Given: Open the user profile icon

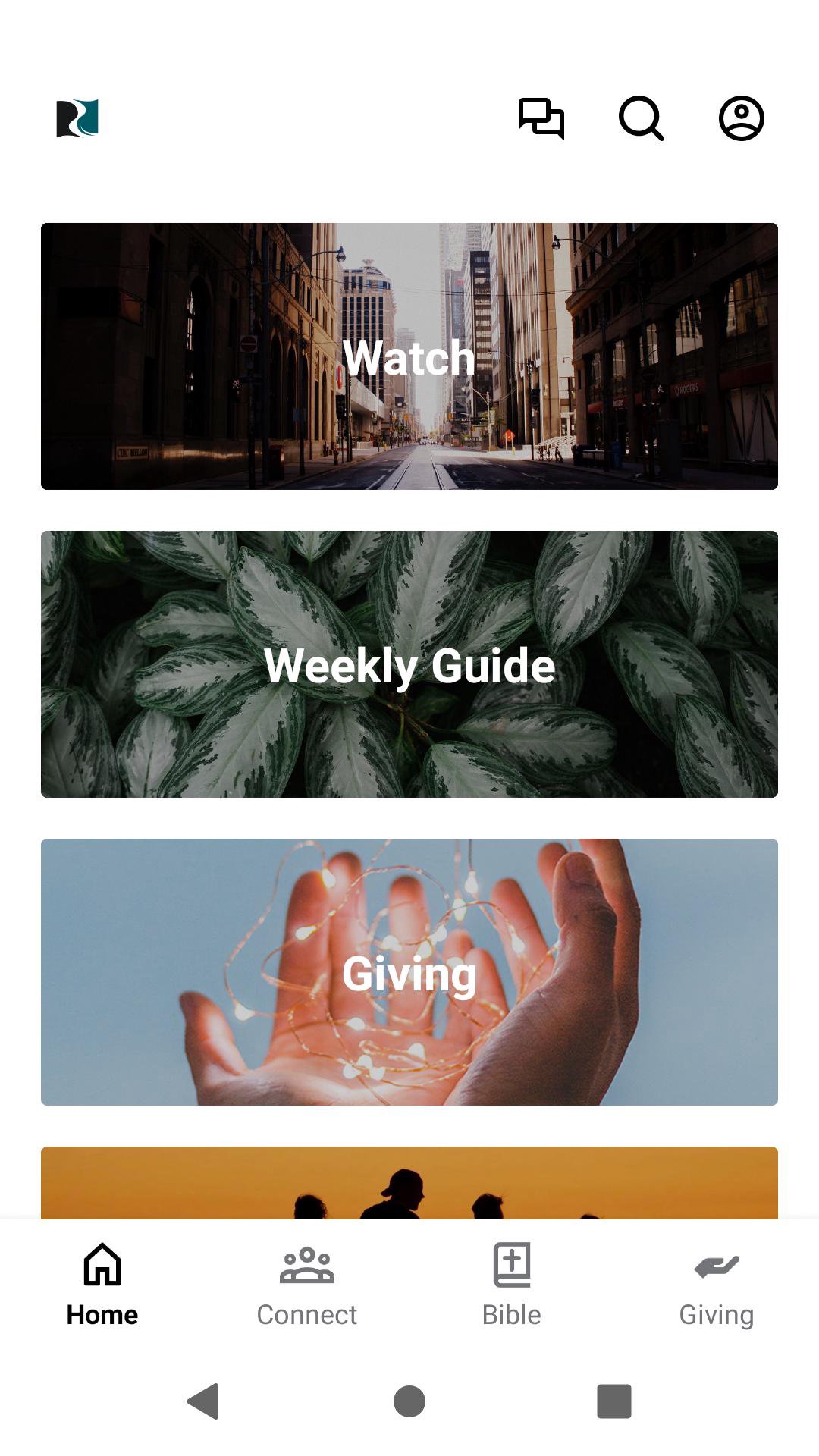Looking at the screenshot, I should pyautogui.click(x=741, y=118).
